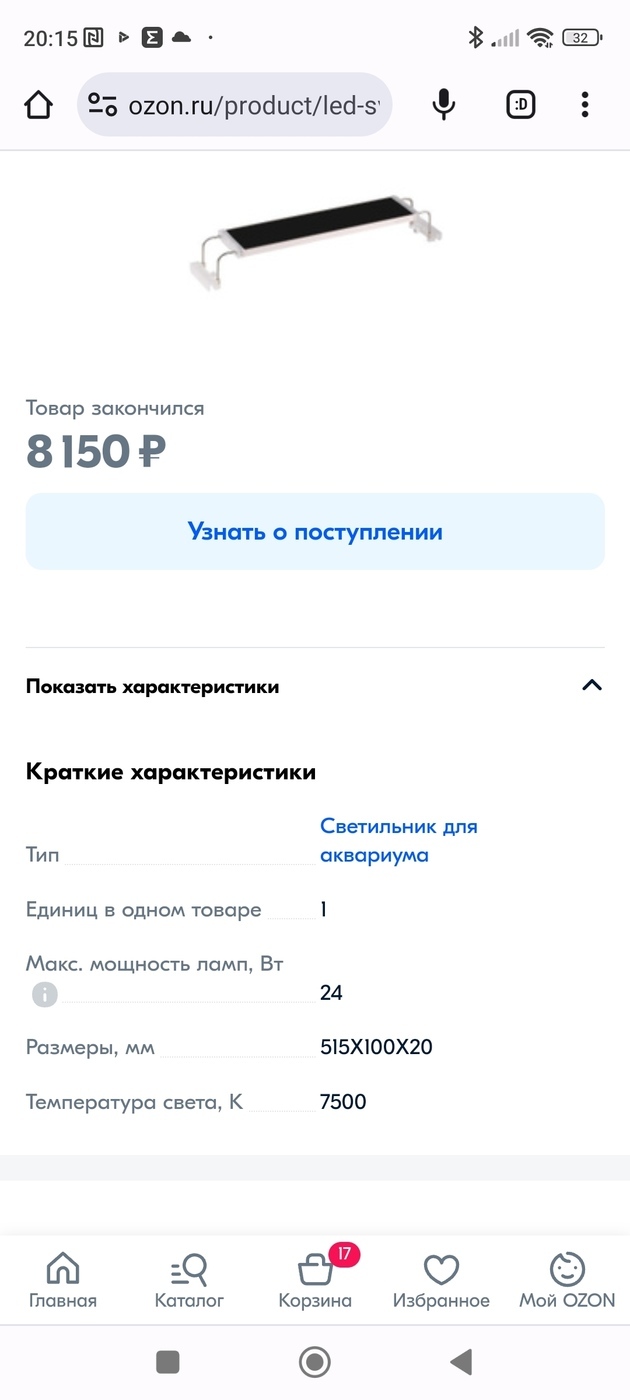Tap Узнать о поступлении button
The image size is (630, 1400).
pyautogui.click(x=315, y=532)
